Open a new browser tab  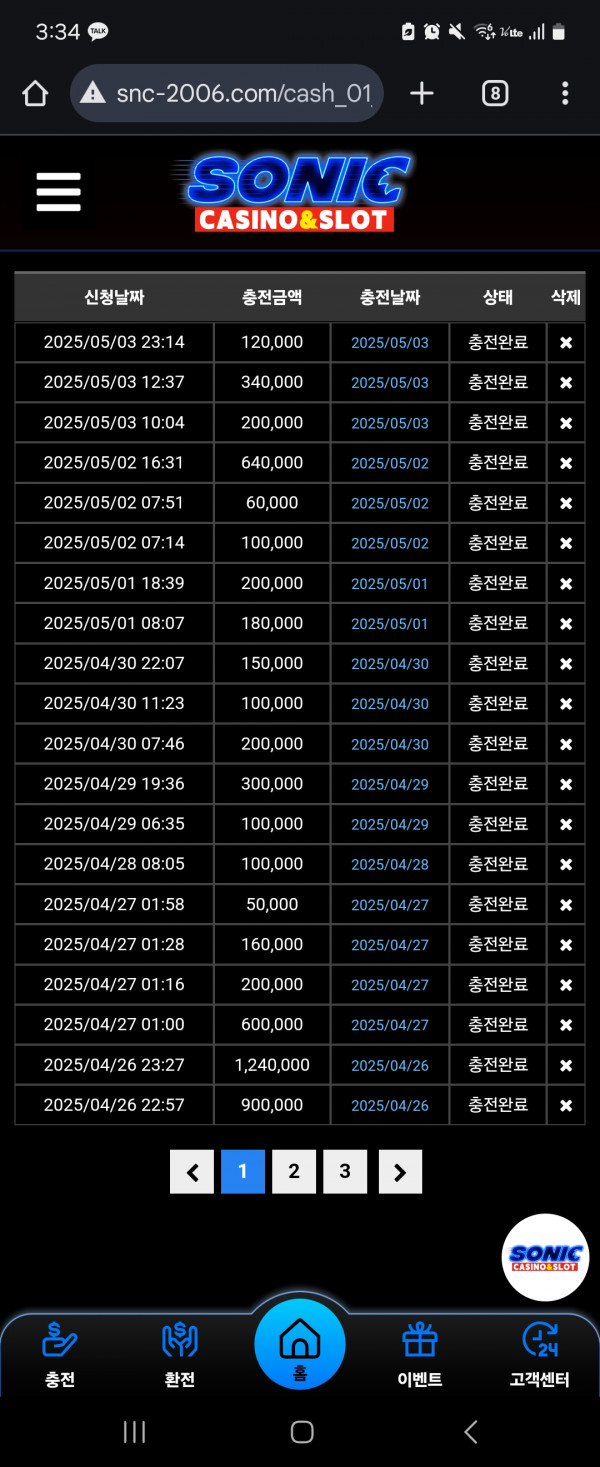click(422, 94)
